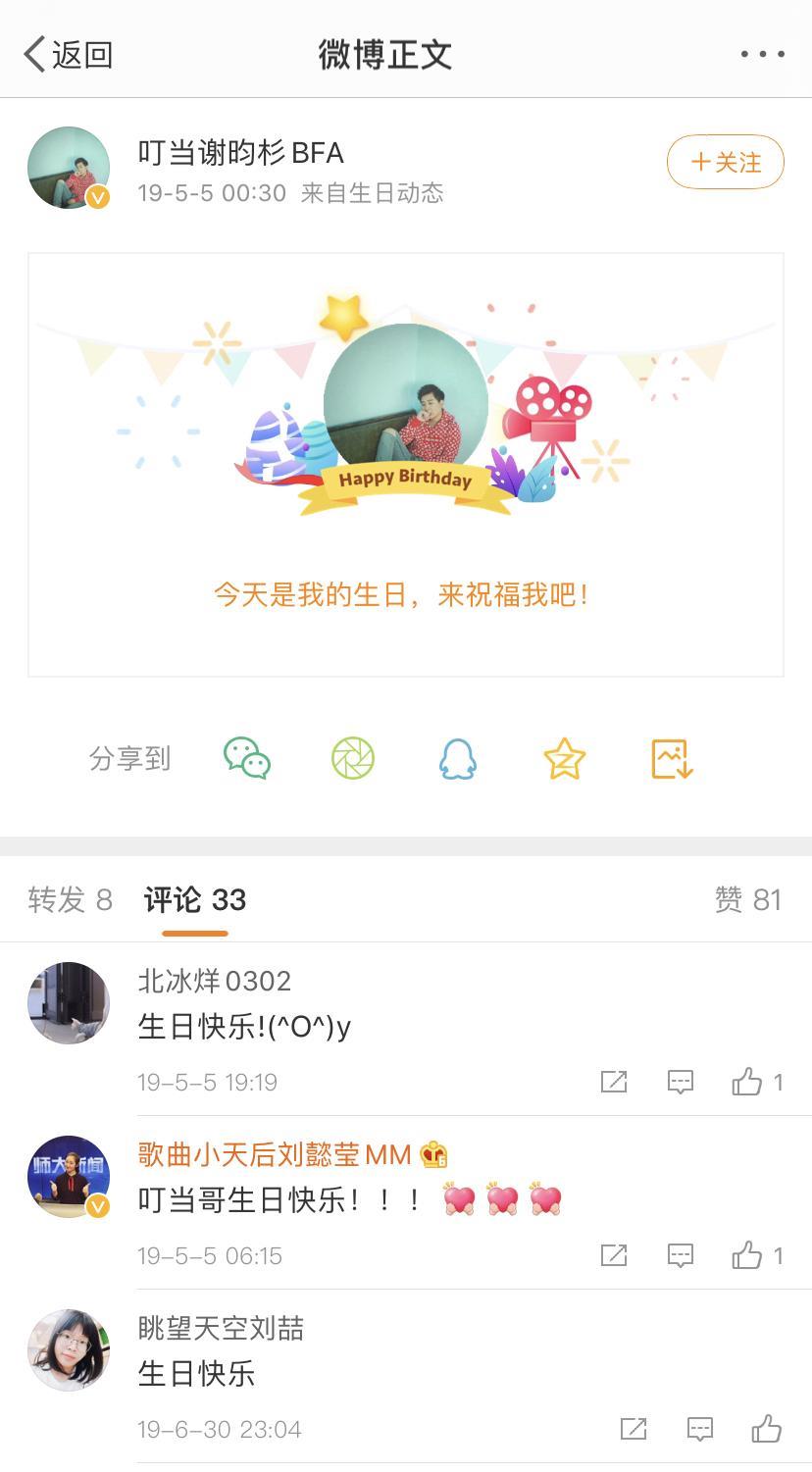Share post to WeChat
The image size is (812, 1472).
247,759
